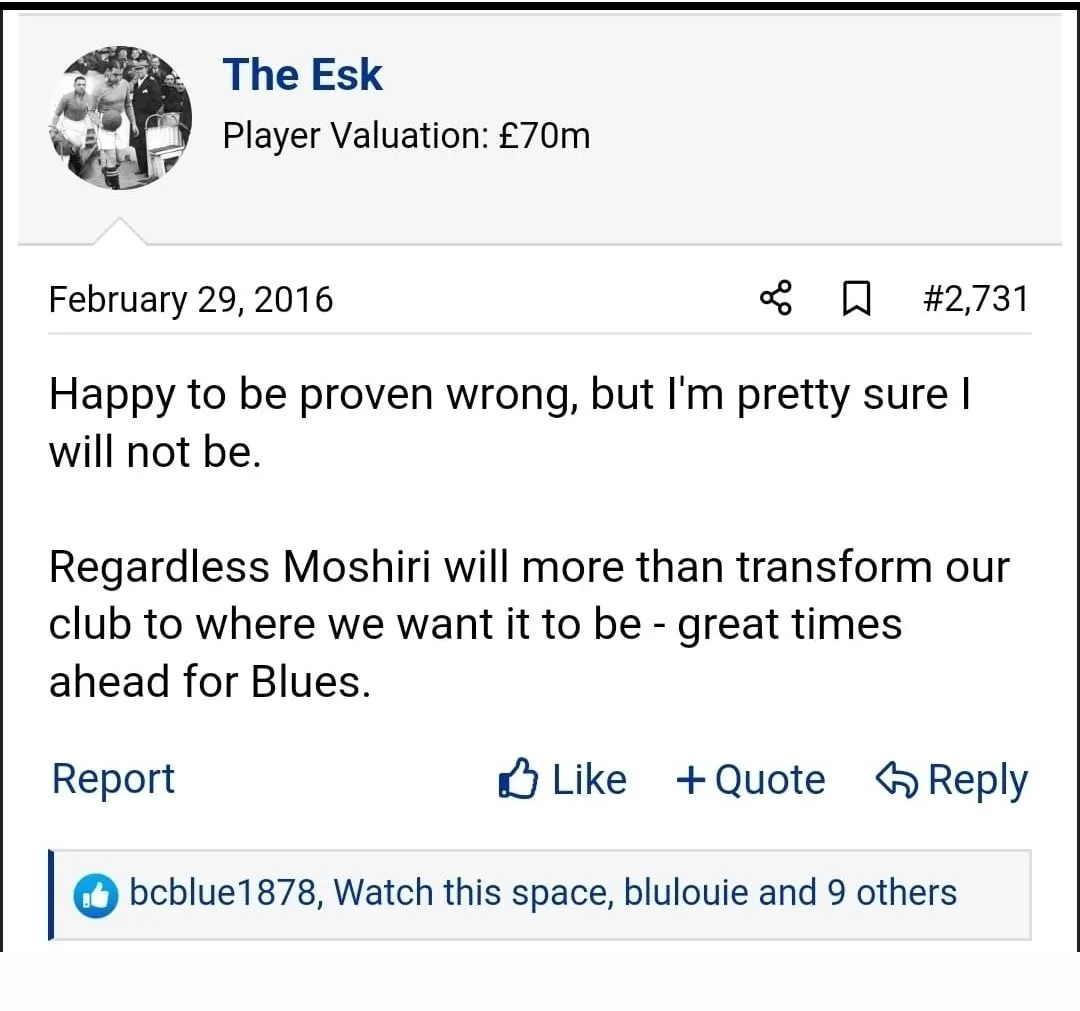View bcblue1878 and others who liked
Screen dimensions: 1080x1011
tap(542, 892)
